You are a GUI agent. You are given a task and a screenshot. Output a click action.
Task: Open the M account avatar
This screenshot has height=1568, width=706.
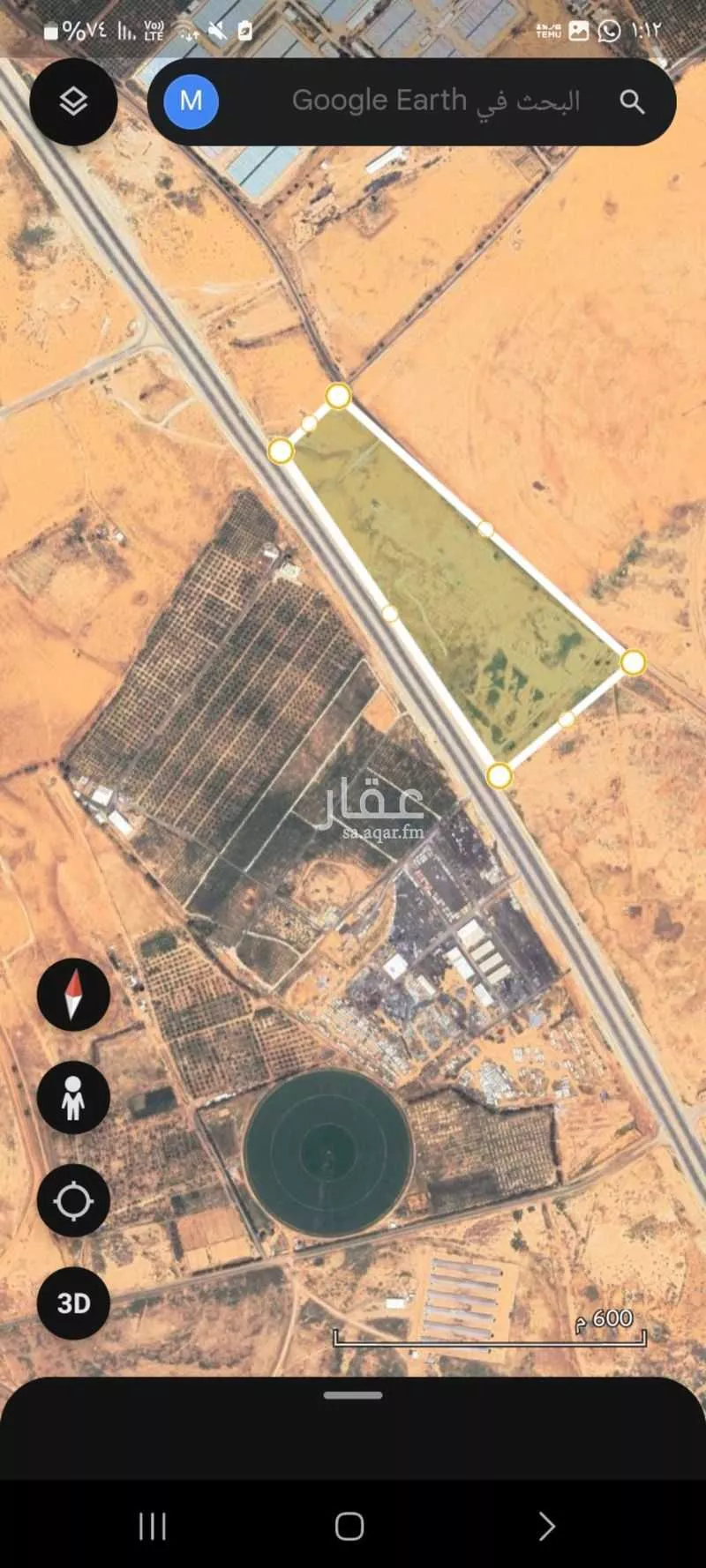[191, 101]
